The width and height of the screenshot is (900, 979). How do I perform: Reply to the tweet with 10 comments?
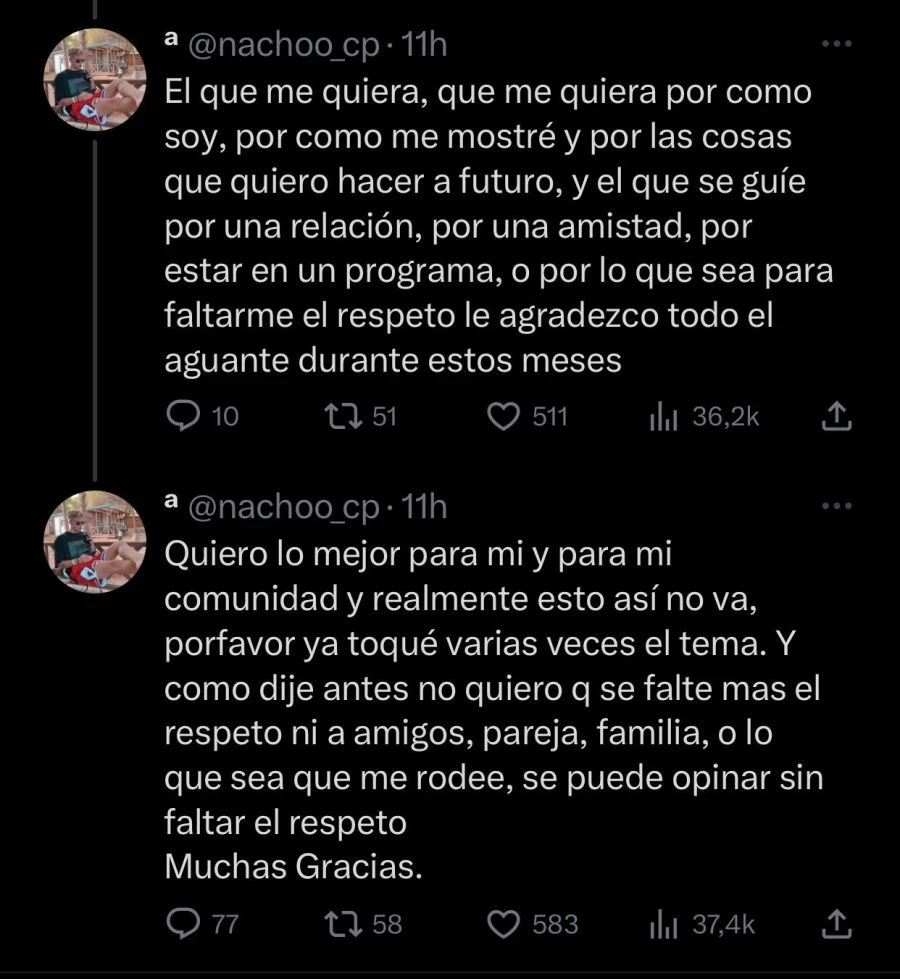click(183, 416)
